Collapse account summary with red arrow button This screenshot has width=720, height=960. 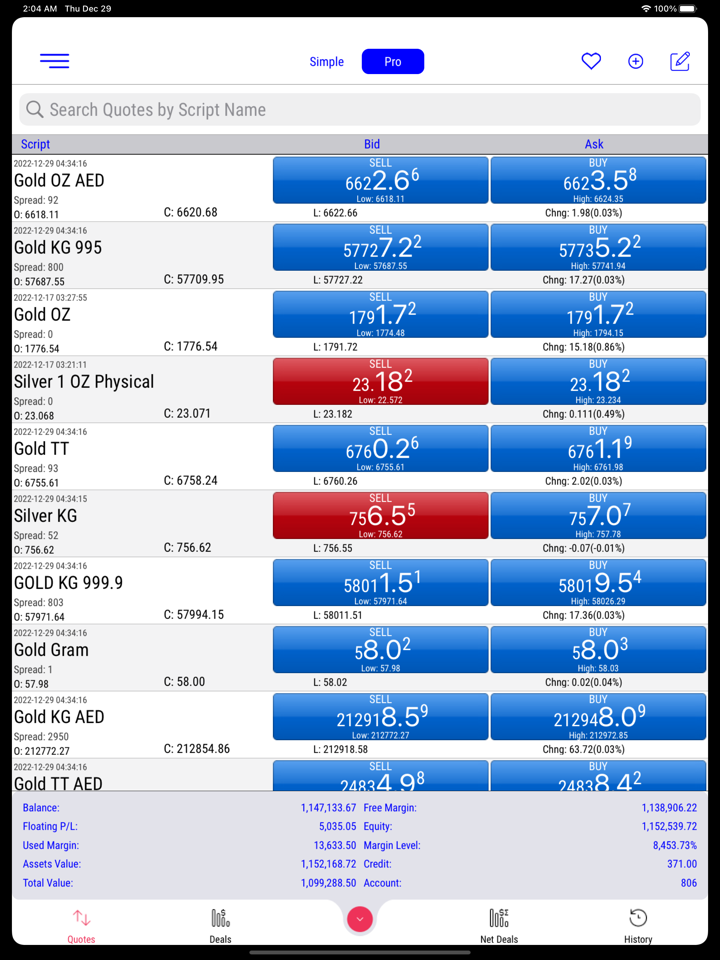point(359,920)
